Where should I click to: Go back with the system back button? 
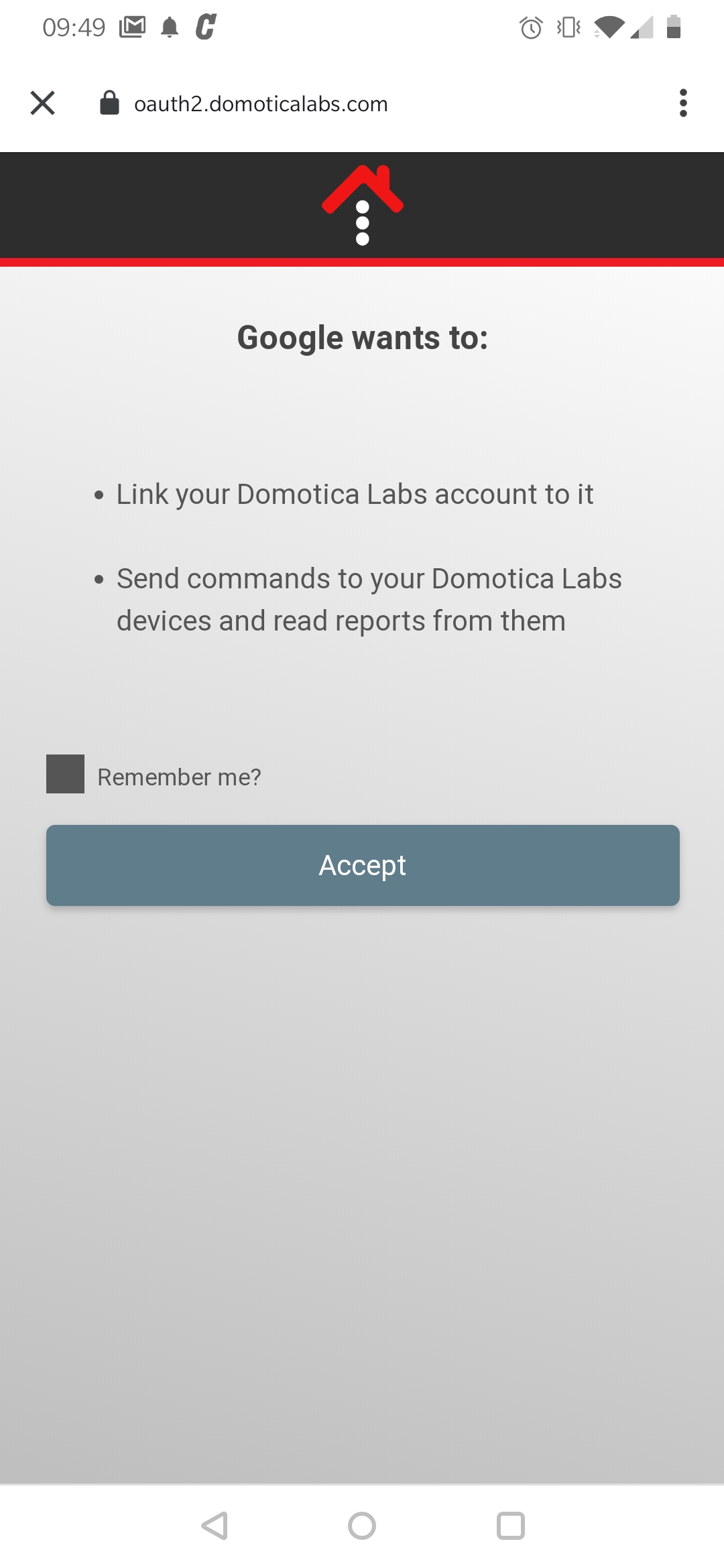(215, 1526)
